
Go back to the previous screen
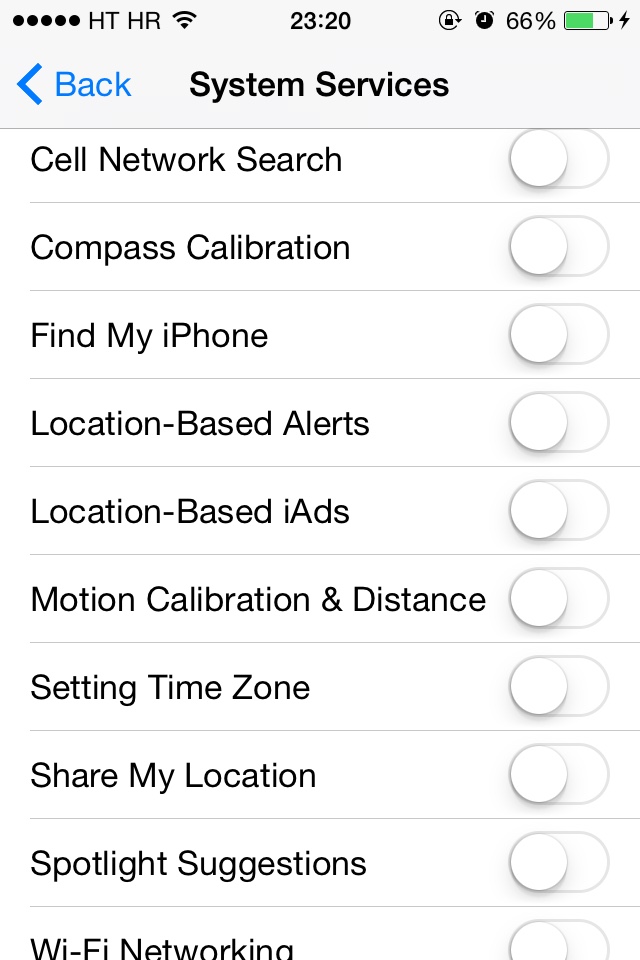75,85
